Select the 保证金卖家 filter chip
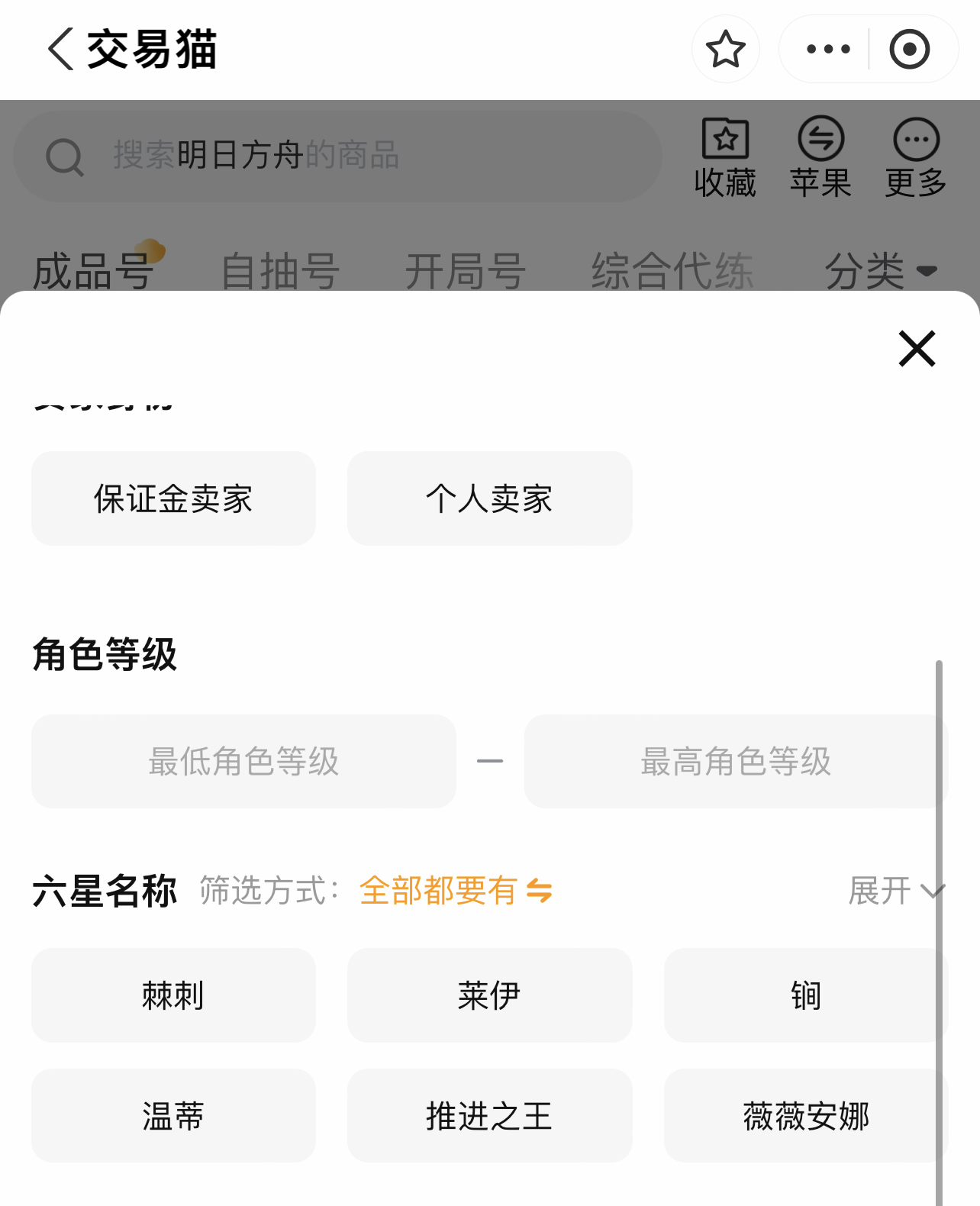980x1206 pixels. pyautogui.click(x=173, y=498)
